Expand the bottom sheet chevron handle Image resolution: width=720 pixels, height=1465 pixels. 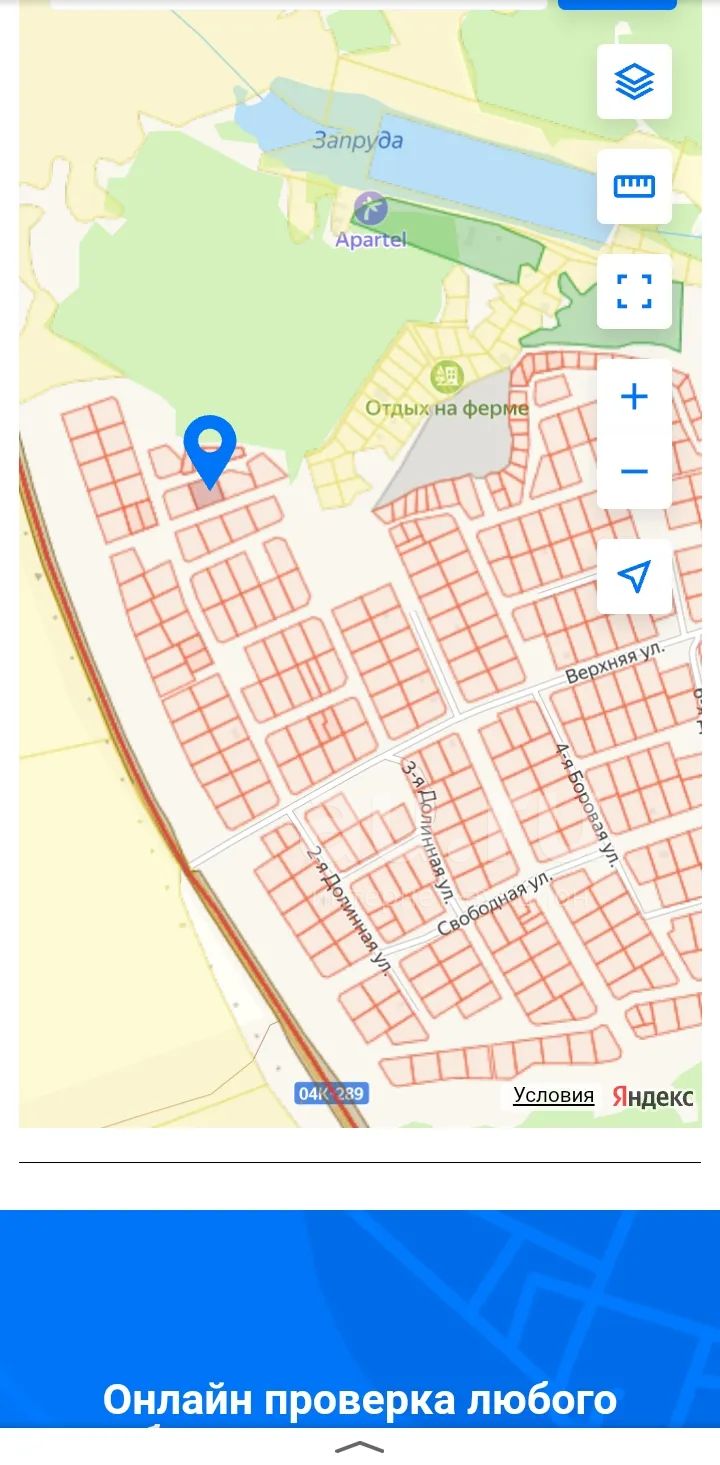[359, 1446]
